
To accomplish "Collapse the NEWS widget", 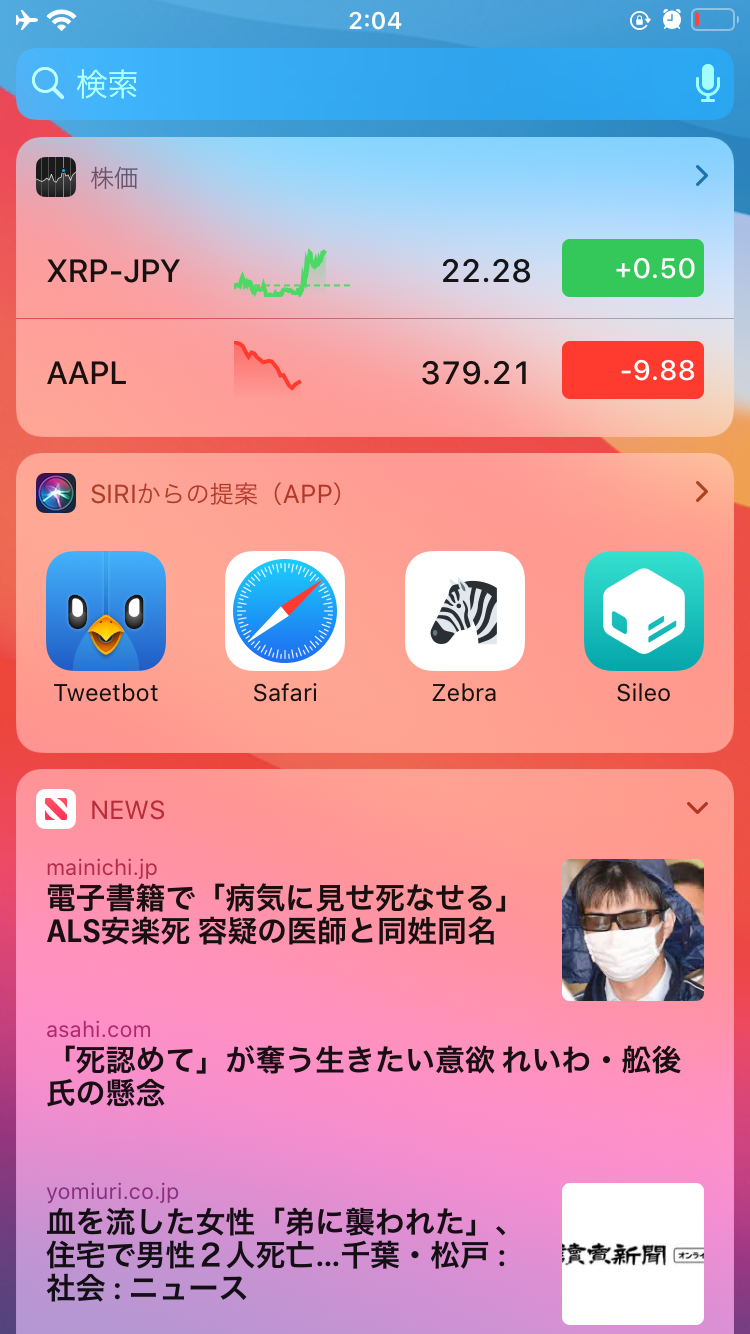I will (x=697, y=808).
